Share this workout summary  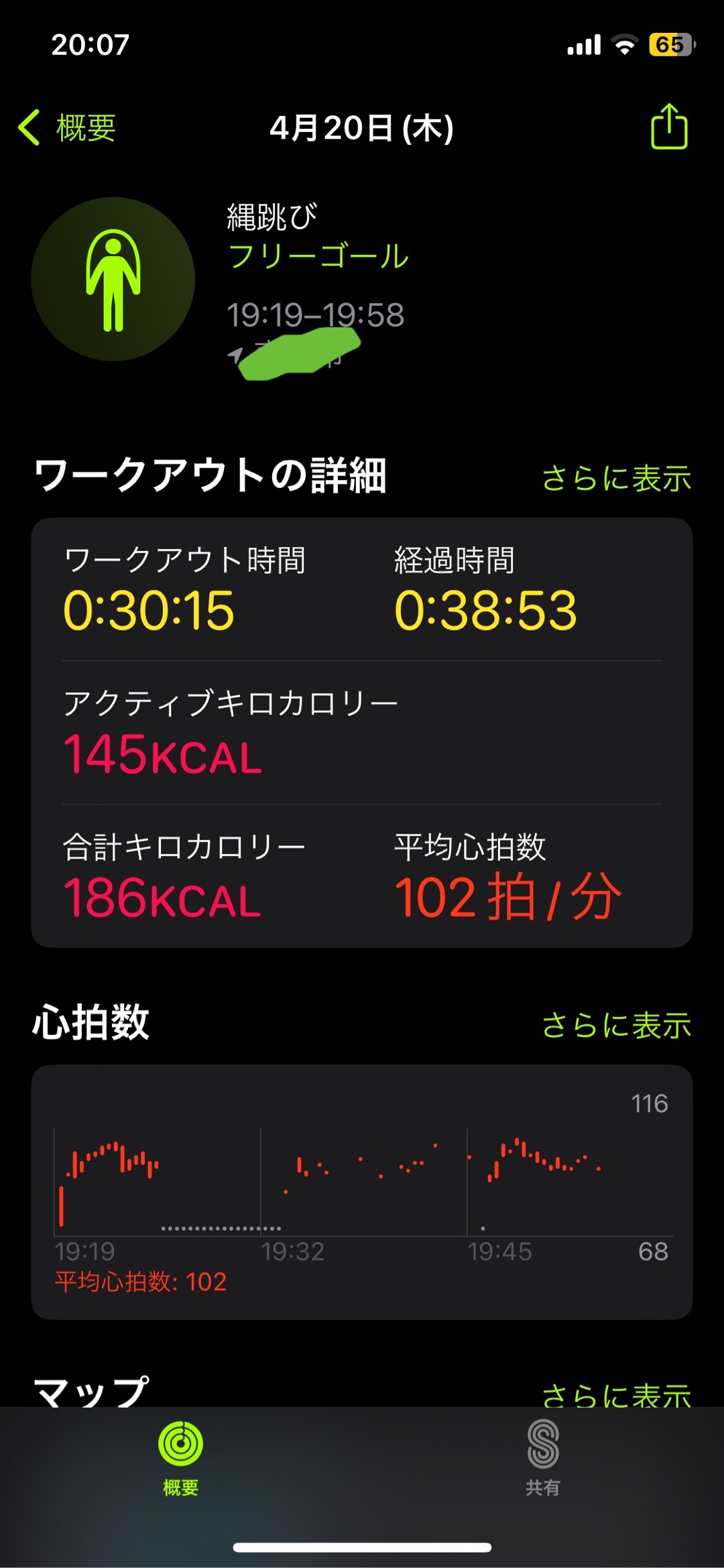669,127
